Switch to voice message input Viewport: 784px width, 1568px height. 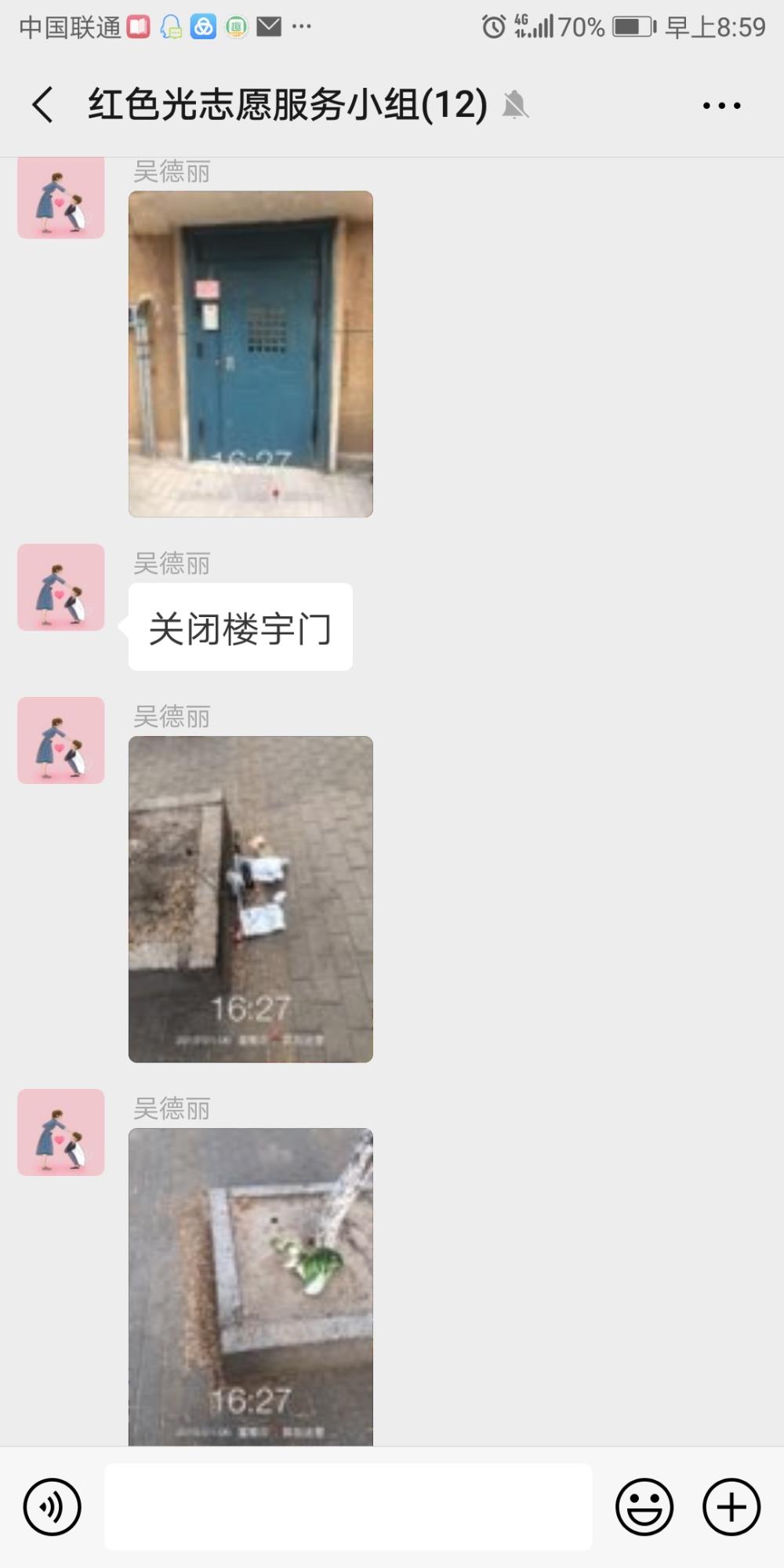click(x=53, y=1507)
